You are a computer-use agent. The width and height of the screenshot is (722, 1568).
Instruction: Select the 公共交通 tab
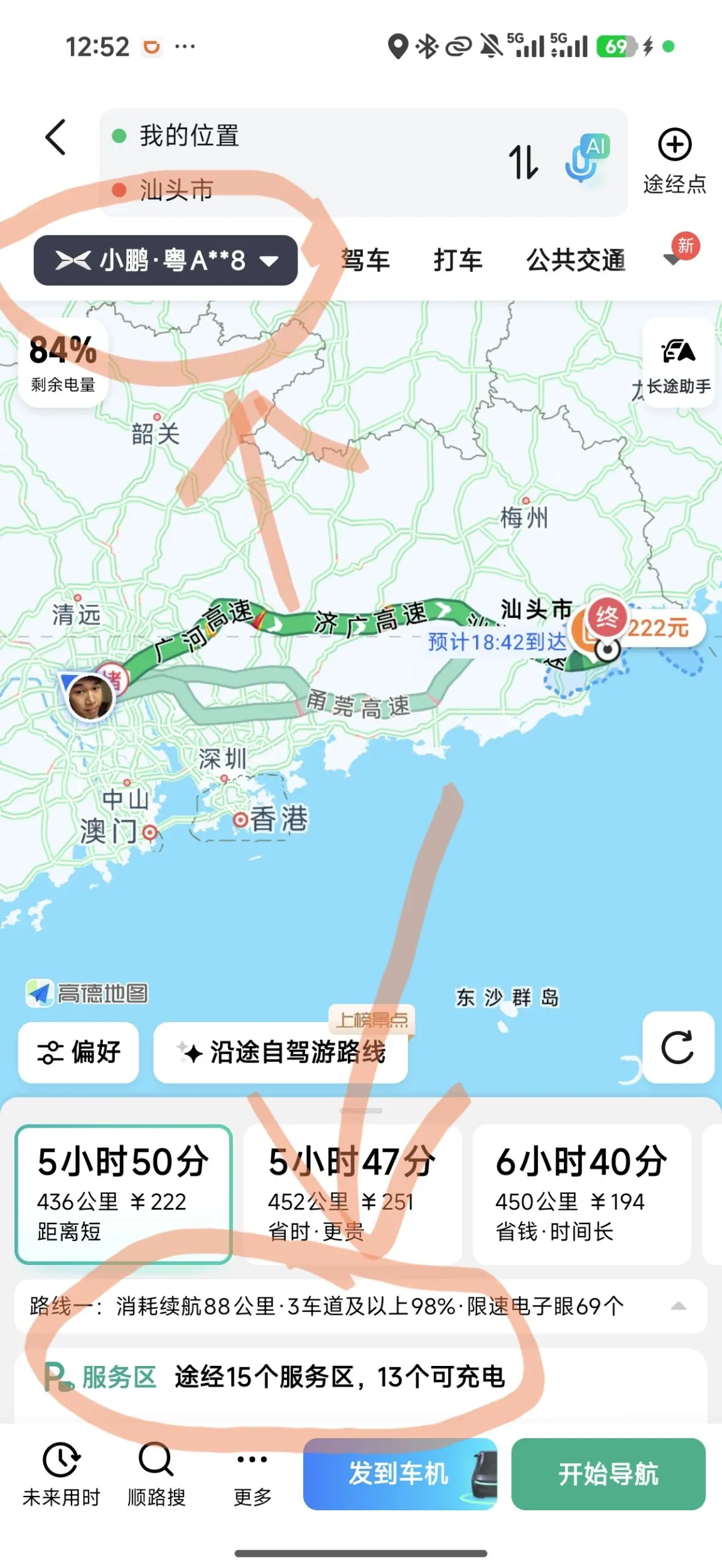click(x=576, y=260)
